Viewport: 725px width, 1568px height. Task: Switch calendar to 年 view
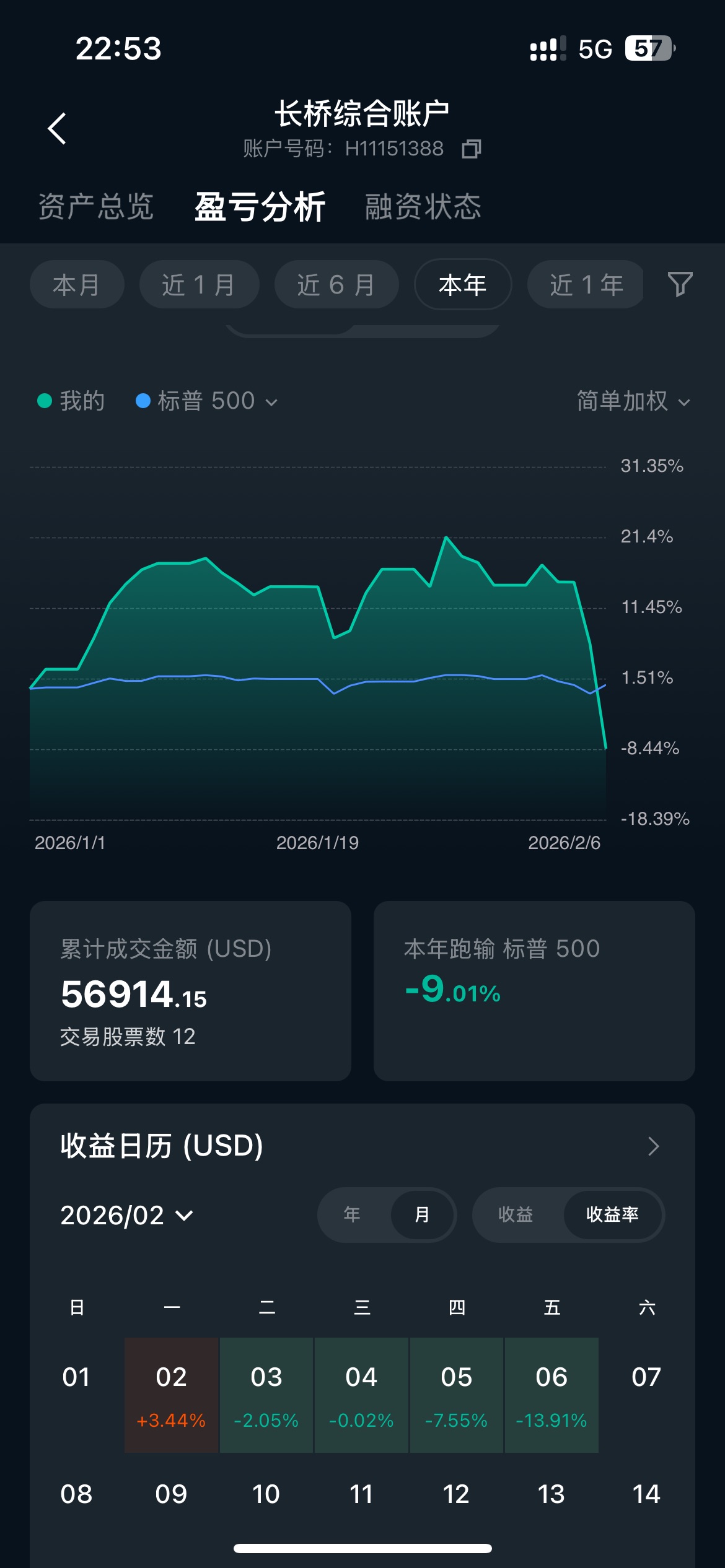(352, 1214)
